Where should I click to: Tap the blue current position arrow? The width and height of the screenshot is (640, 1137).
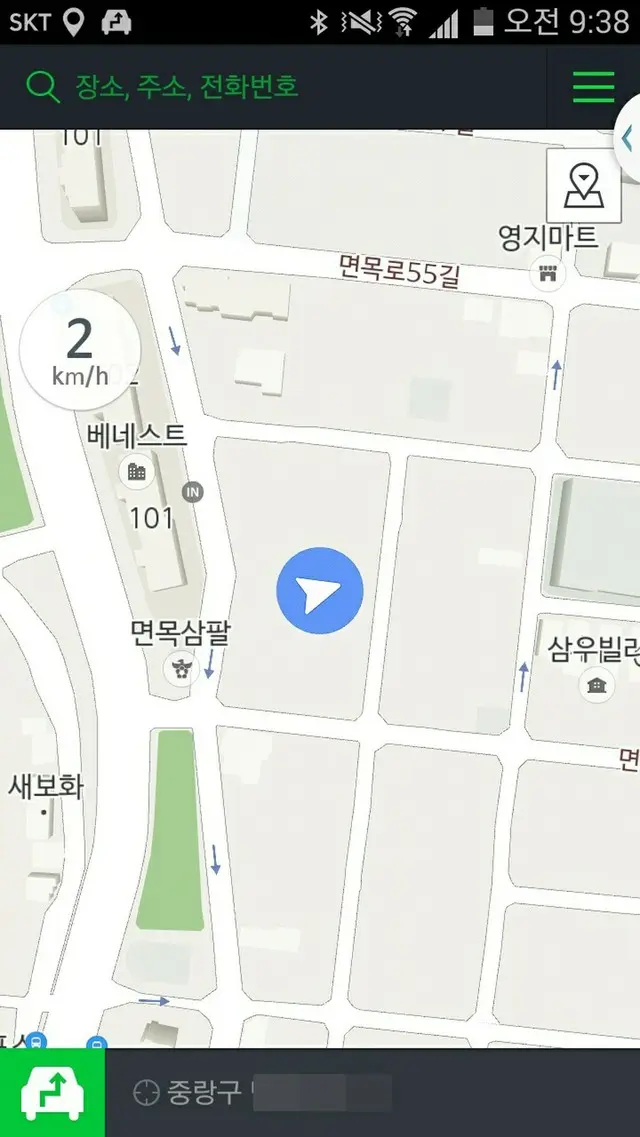pyautogui.click(x=320, y=590)
